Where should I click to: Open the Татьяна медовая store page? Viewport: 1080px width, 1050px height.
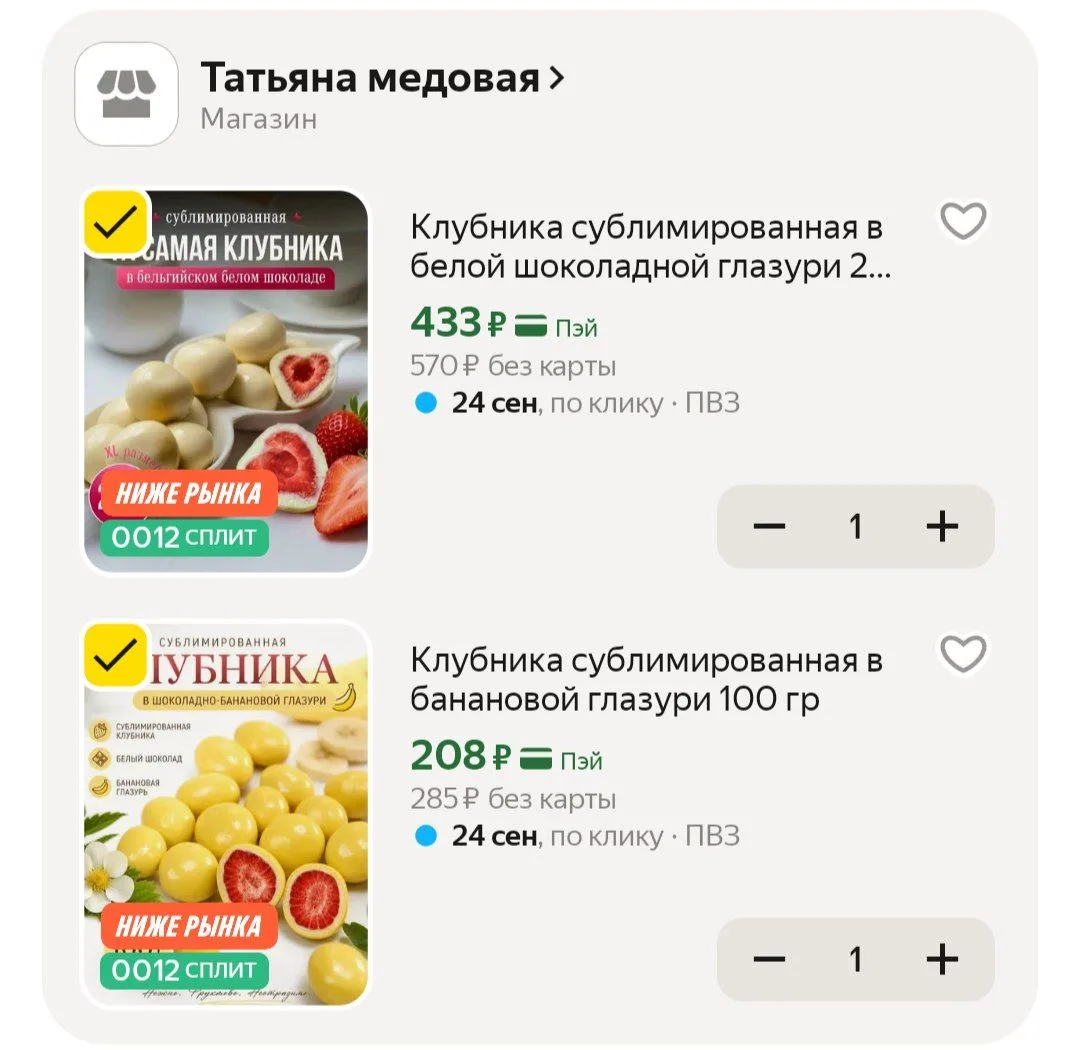[382, 77]
